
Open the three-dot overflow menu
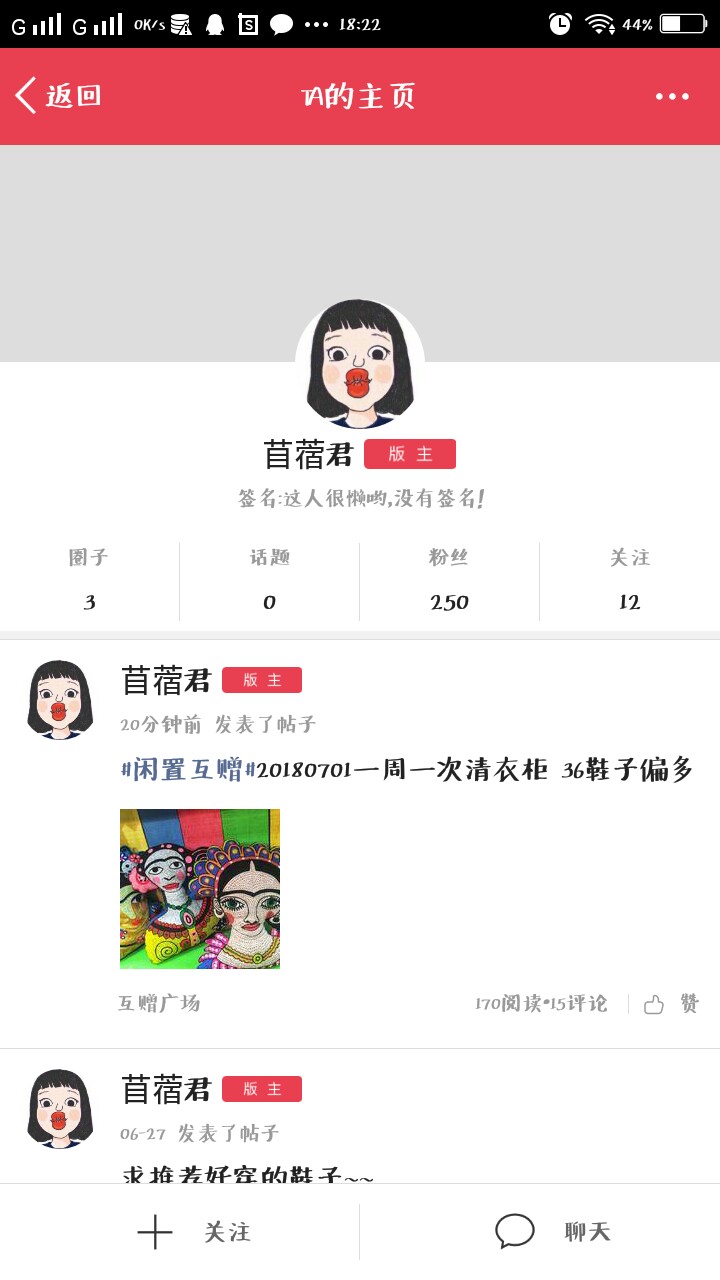pyautogui.click(x=672, y=97)
